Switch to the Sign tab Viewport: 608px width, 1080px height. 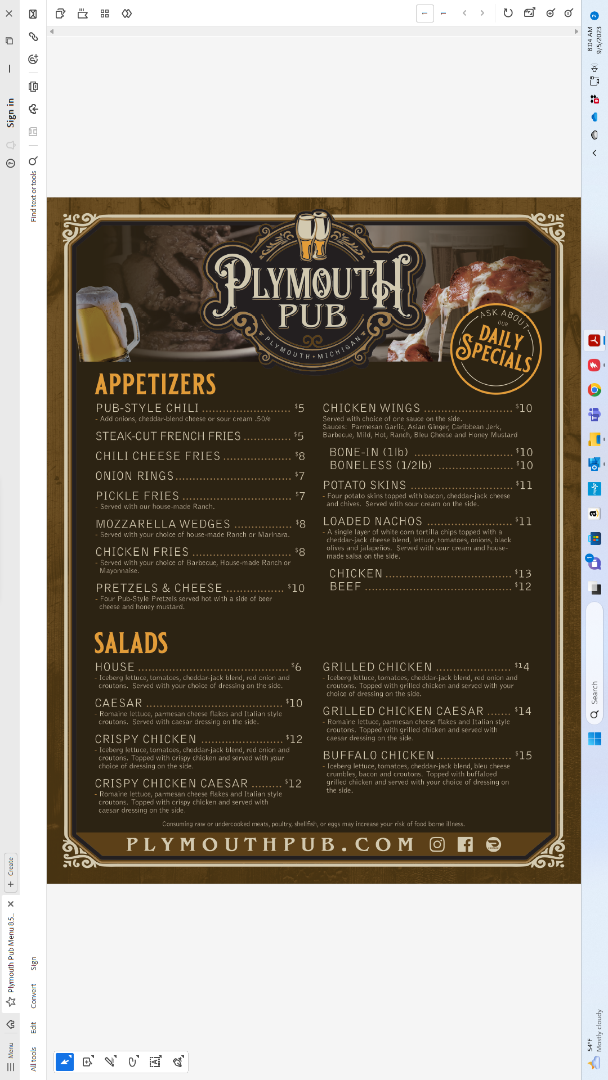(x=33, y=964)
